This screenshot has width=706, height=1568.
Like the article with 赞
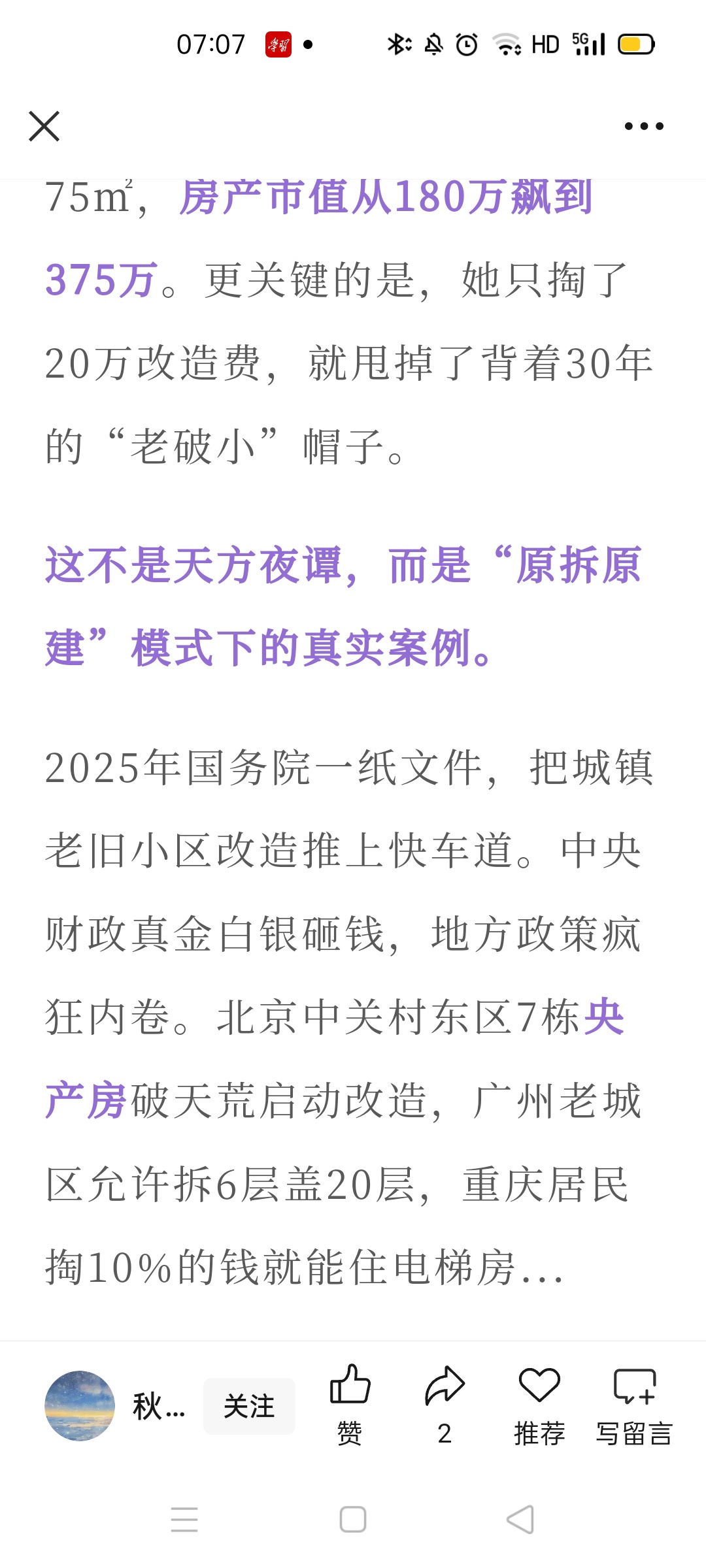350,1405
